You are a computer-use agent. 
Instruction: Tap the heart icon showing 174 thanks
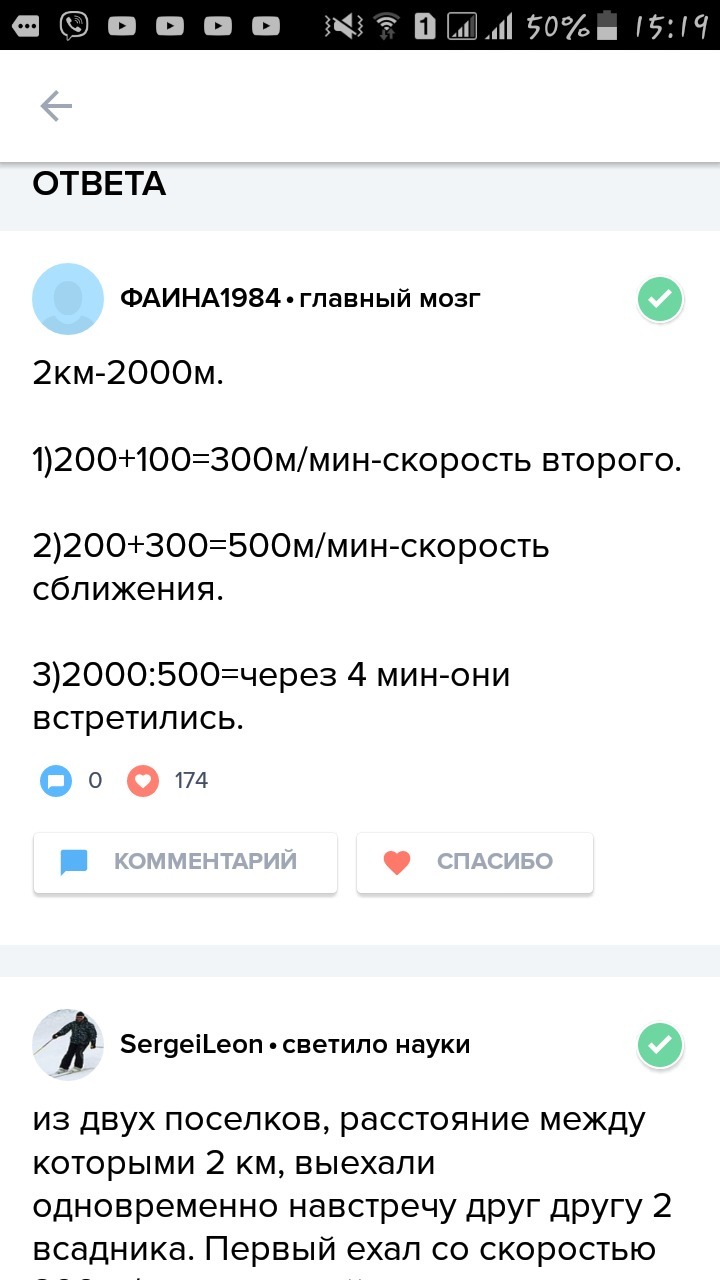click(143, 780)
